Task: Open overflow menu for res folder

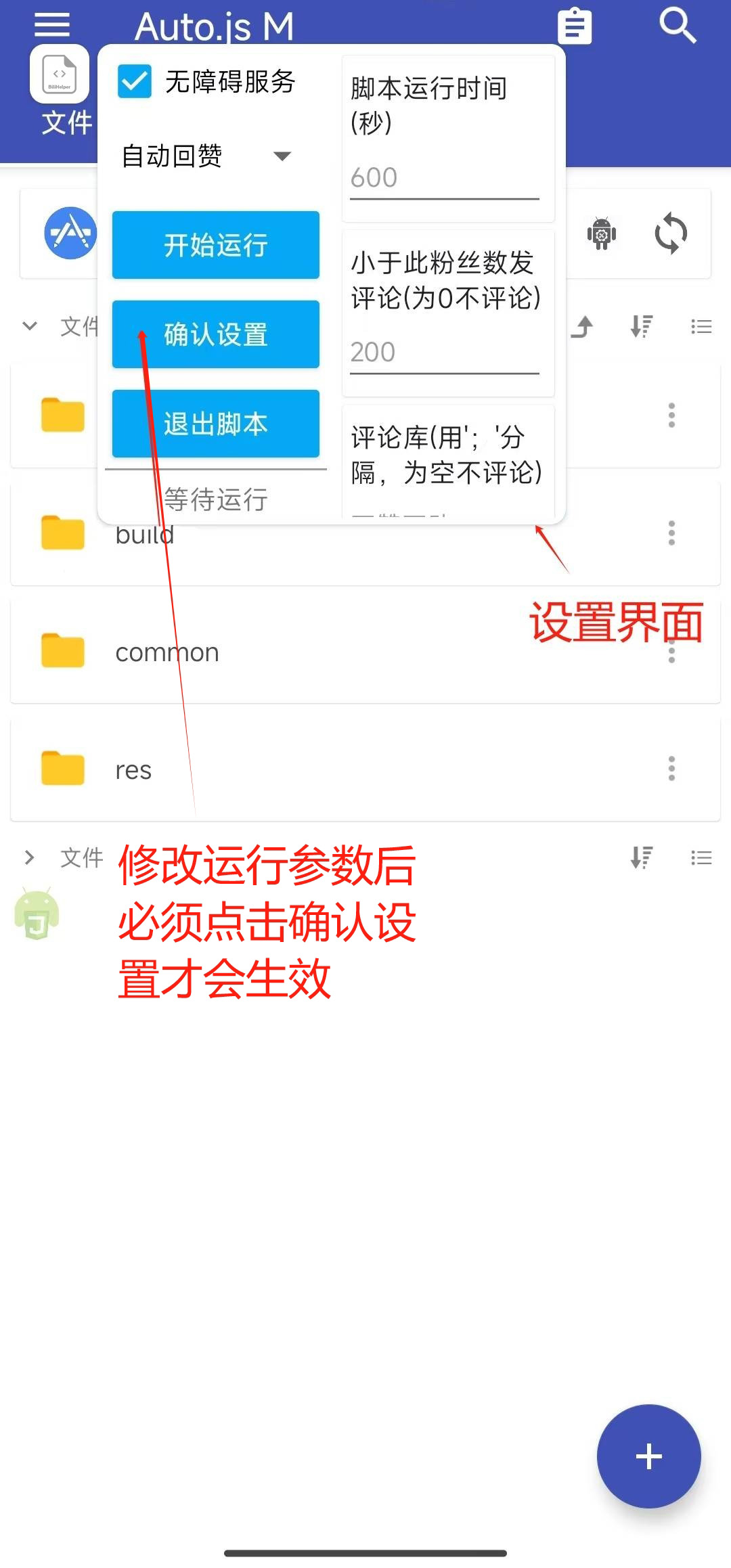Action: point(671,769)
